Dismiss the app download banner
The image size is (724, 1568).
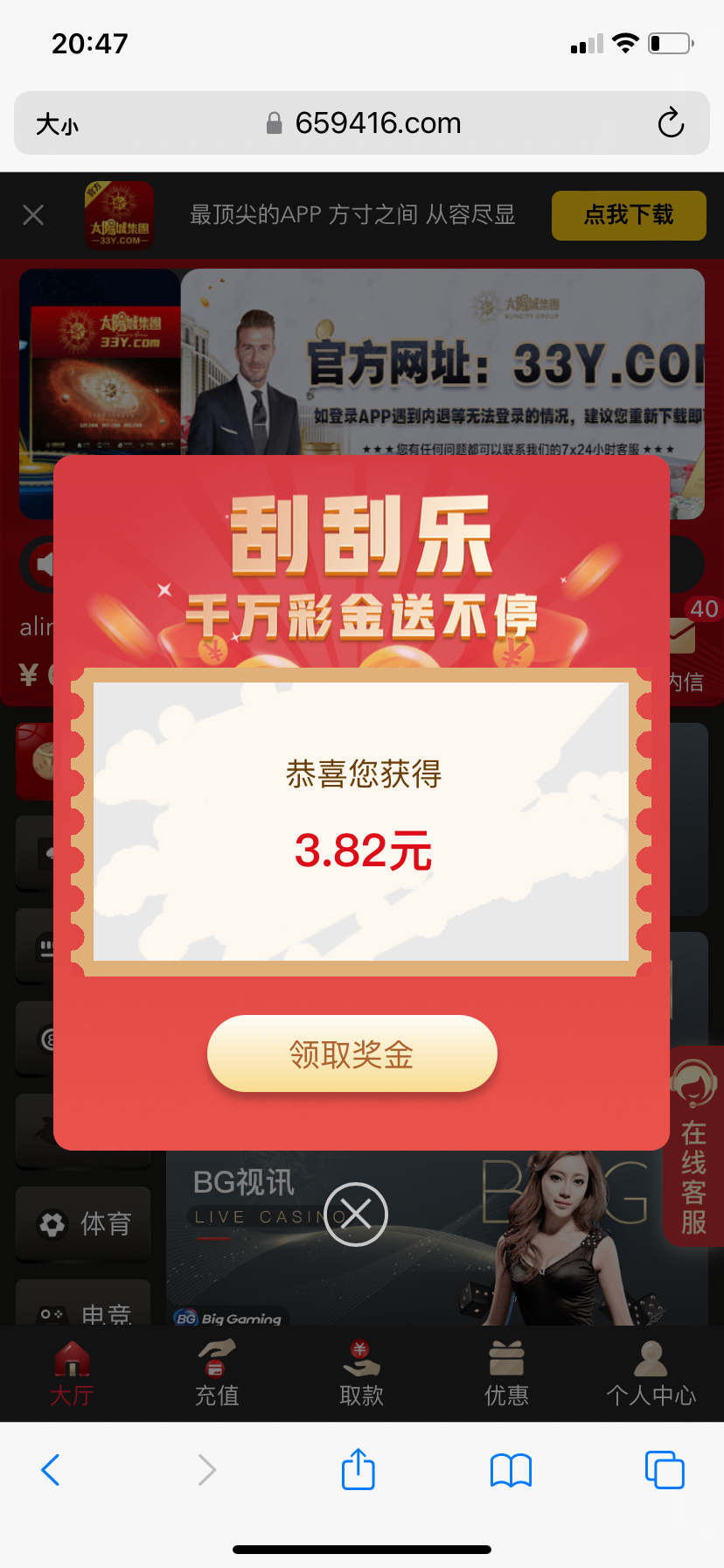click(33, 215)
